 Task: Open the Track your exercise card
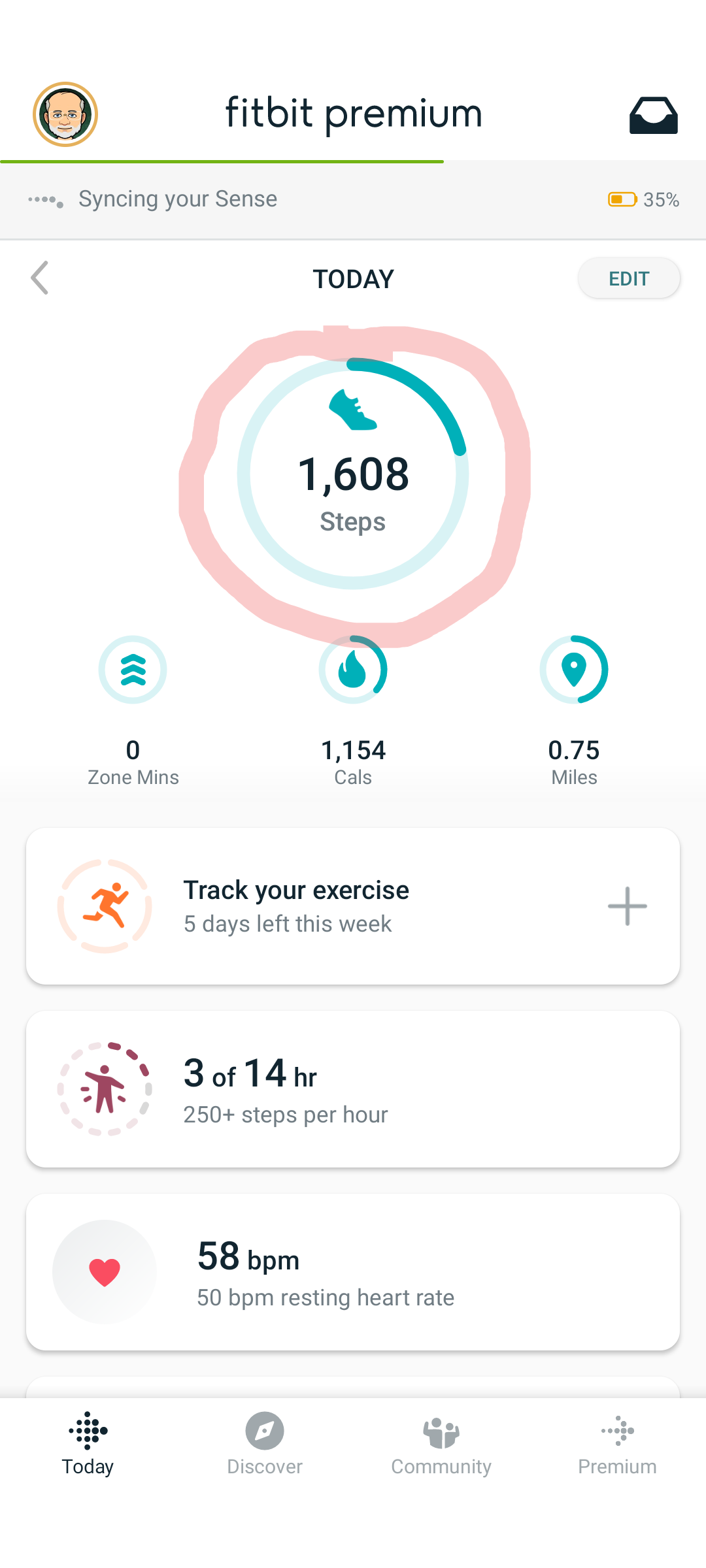[x=327, y=906]
